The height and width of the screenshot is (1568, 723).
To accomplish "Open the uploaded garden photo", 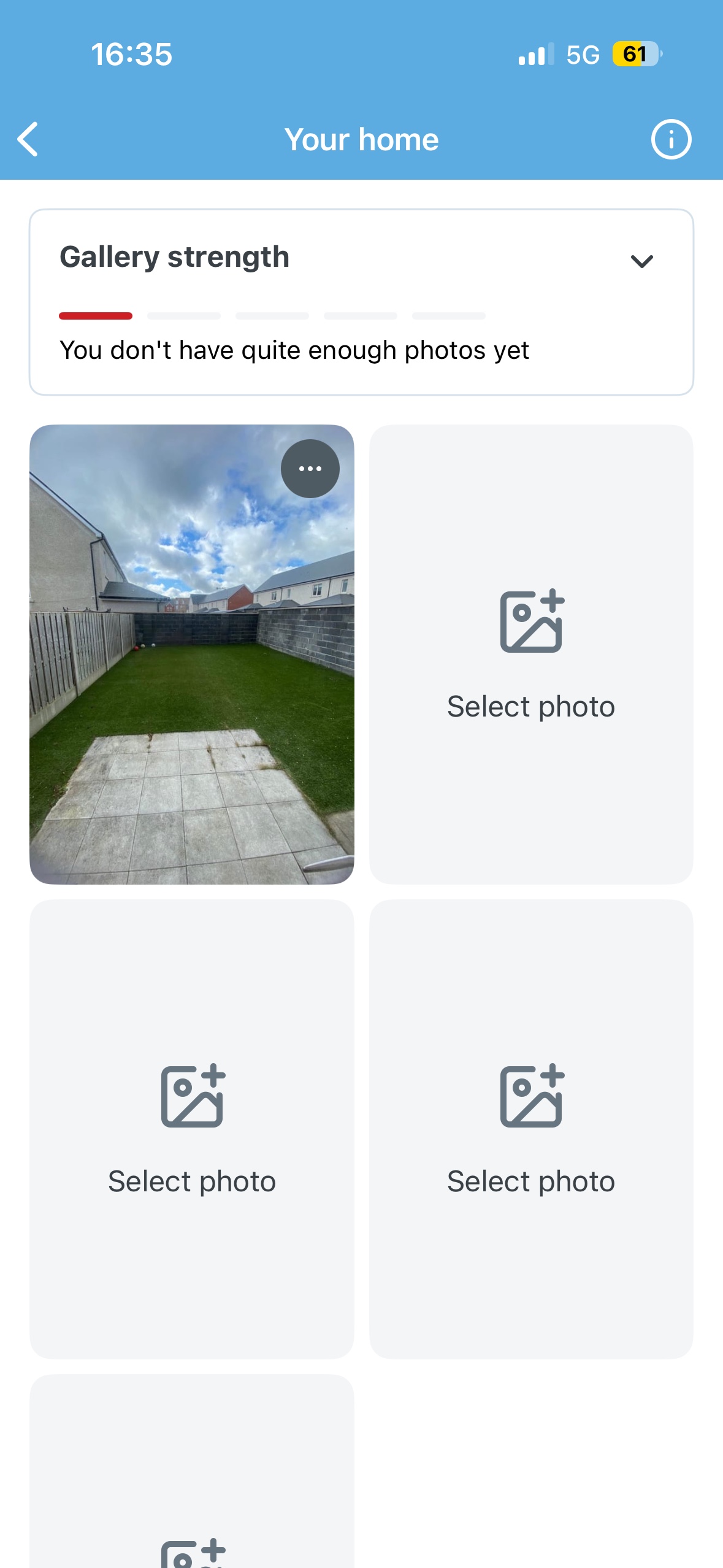I will click(x=192, y=654).
